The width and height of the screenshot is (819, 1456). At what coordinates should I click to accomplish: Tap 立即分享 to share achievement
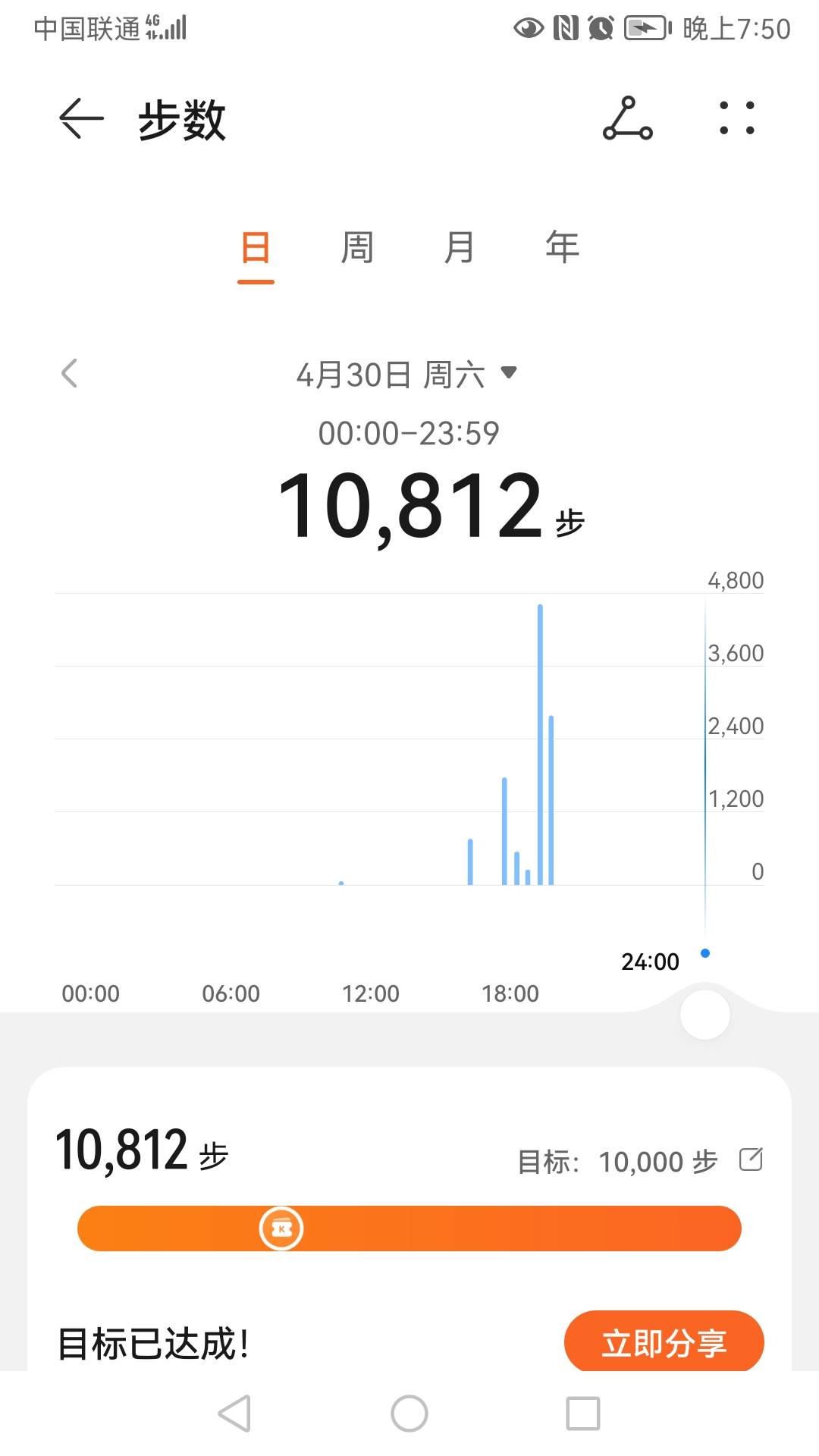click(x=664, y=1342)
